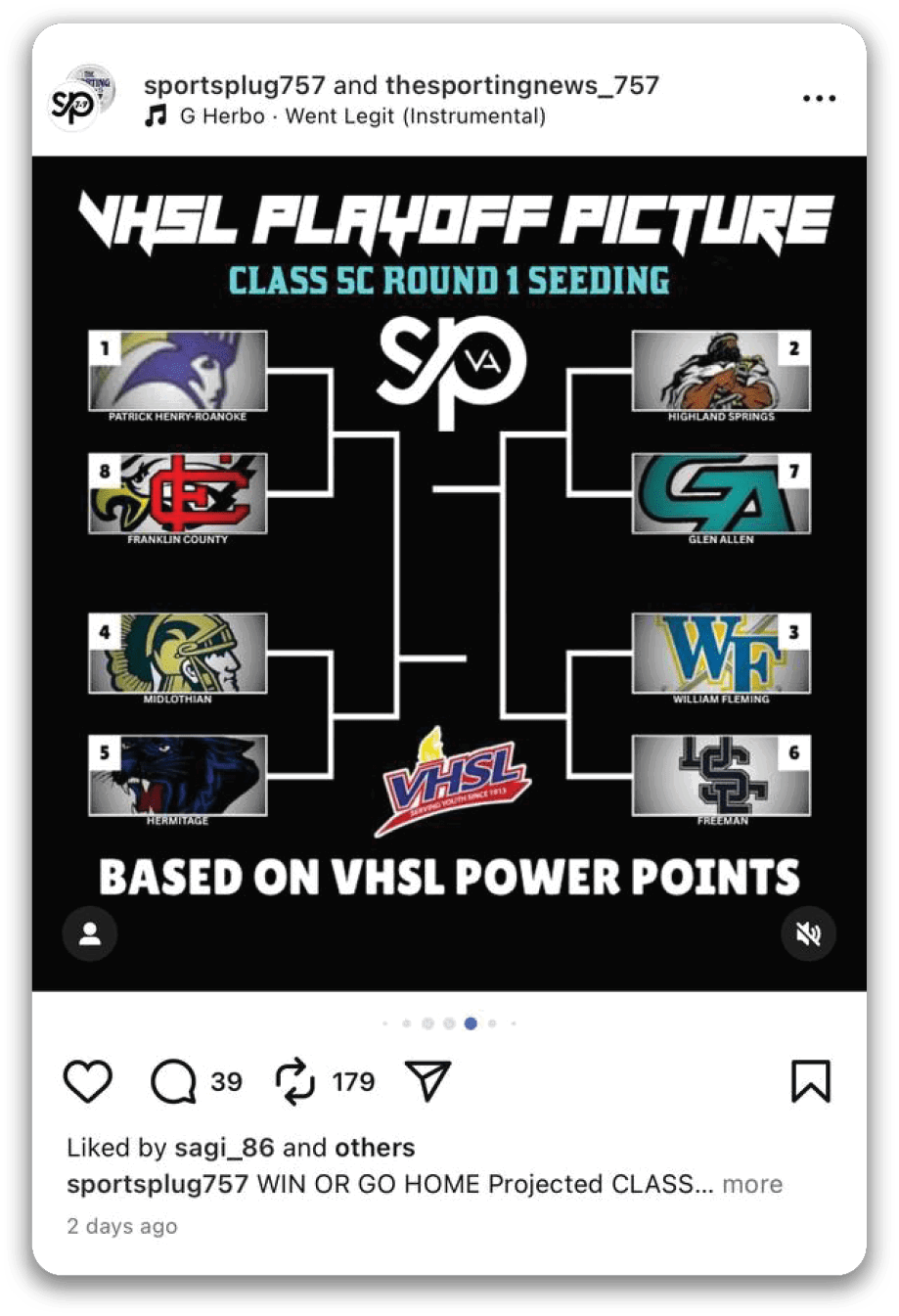The image size is (899, 1316).
Task: Open the comments on this post
Action: [174, 1081]
